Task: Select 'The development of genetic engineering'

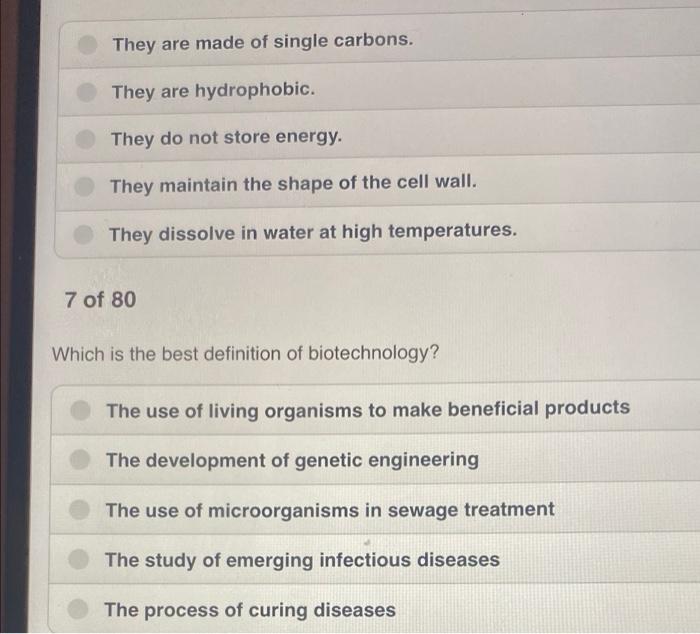Action: 82,461
